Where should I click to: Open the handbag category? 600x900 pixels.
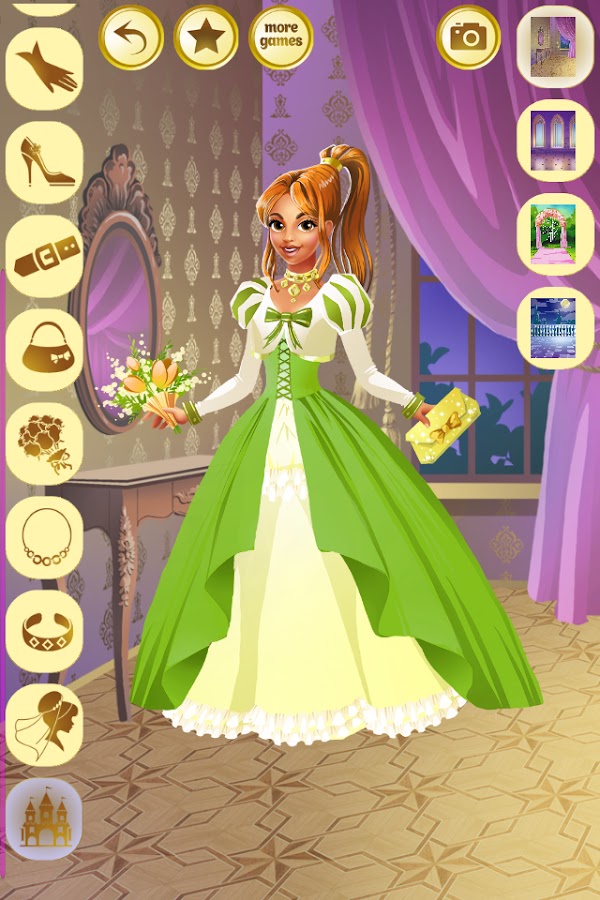pyautogui.click(x=44, y=350)
